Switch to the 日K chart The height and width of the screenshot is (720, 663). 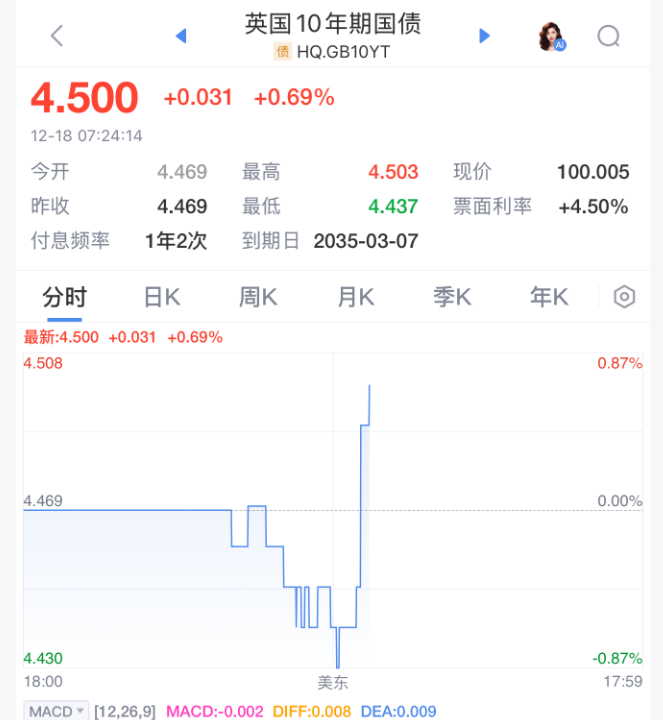coord(162,297)
